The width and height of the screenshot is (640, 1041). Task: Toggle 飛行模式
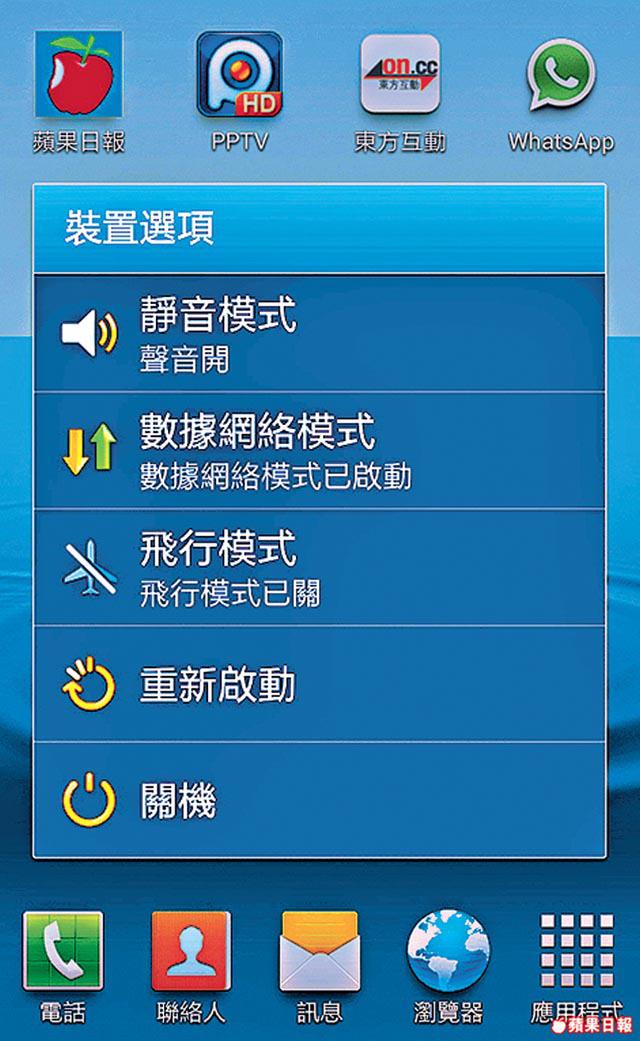(319, 567)
